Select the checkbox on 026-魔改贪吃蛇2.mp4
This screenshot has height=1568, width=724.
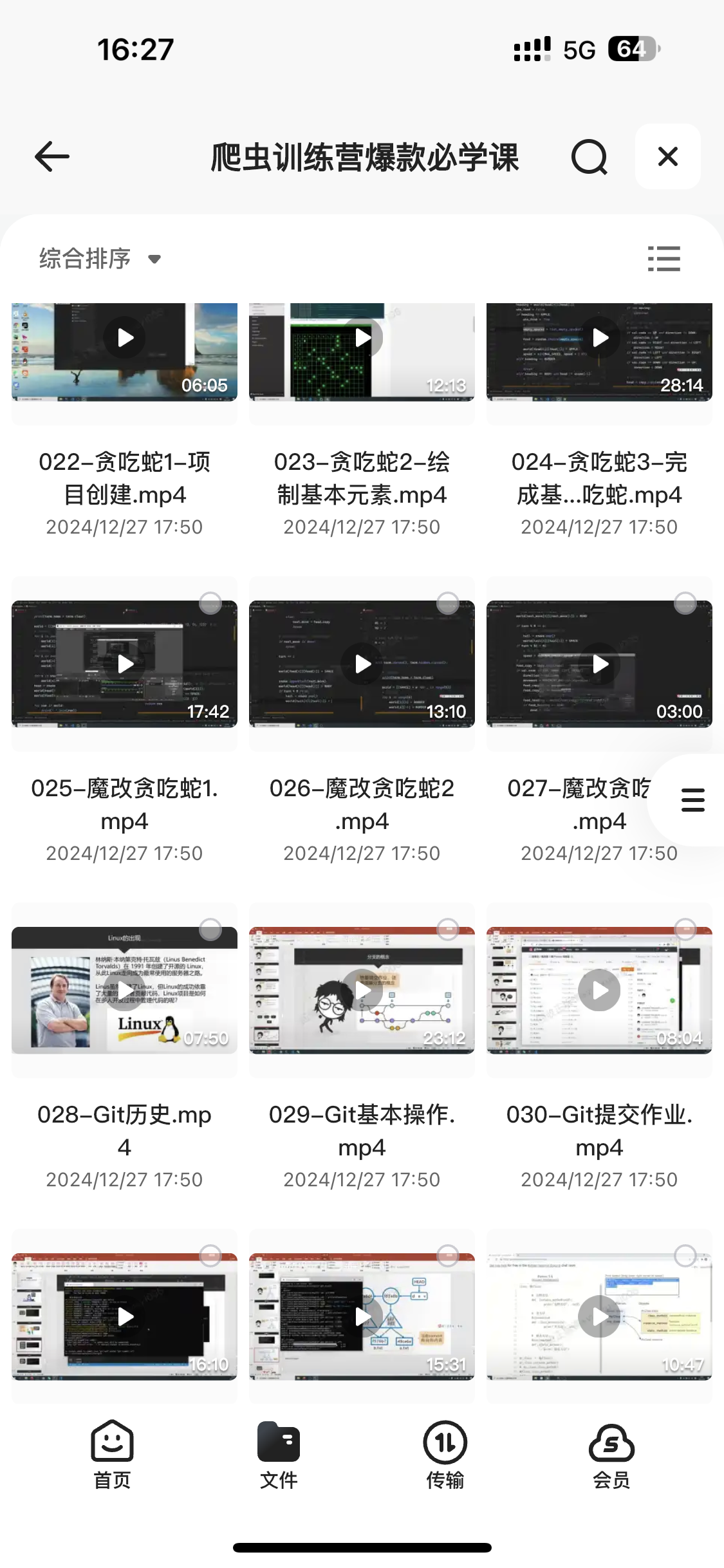[x=447, y=603]
